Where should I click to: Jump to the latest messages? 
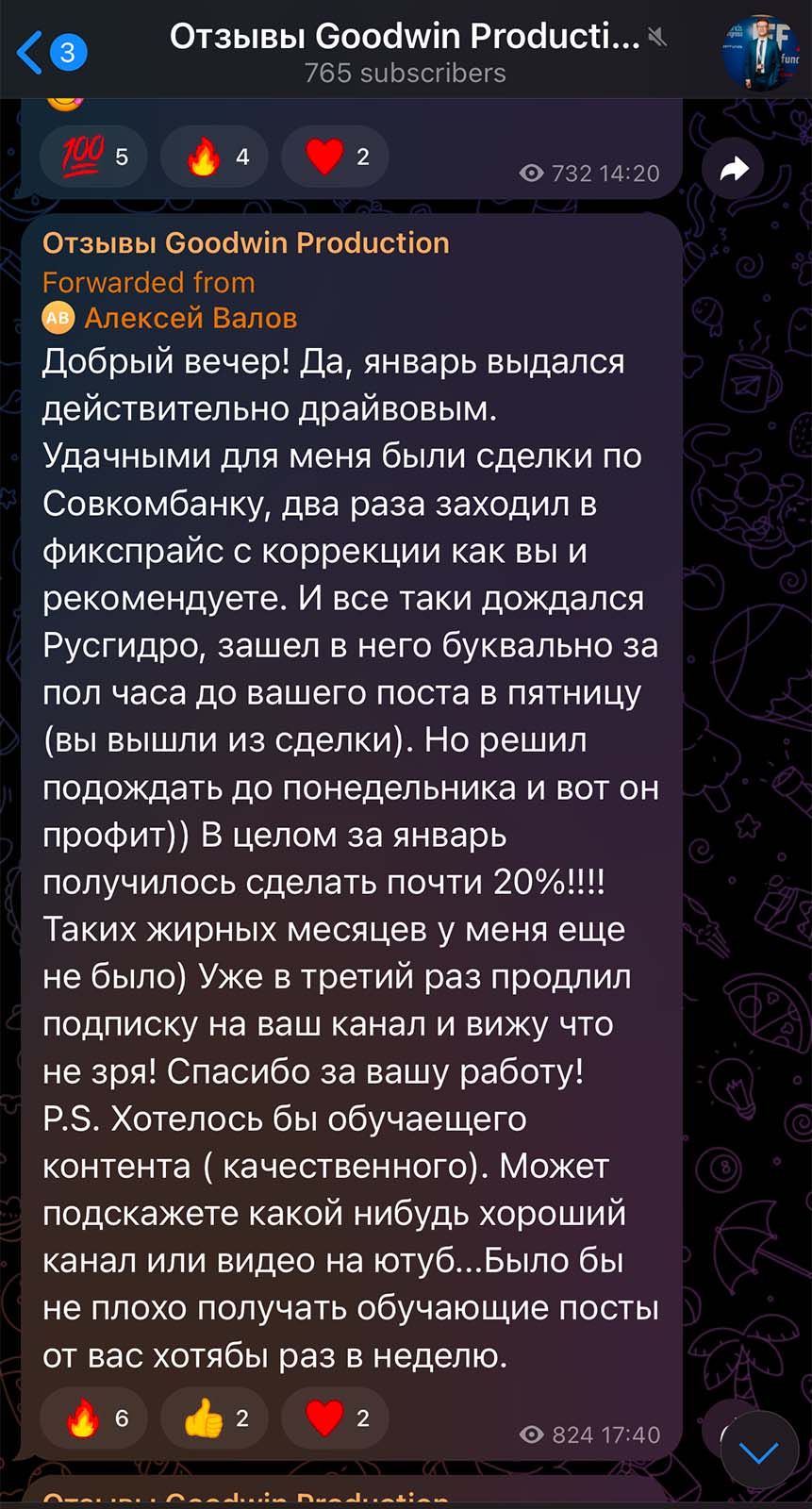(759, 1451)
